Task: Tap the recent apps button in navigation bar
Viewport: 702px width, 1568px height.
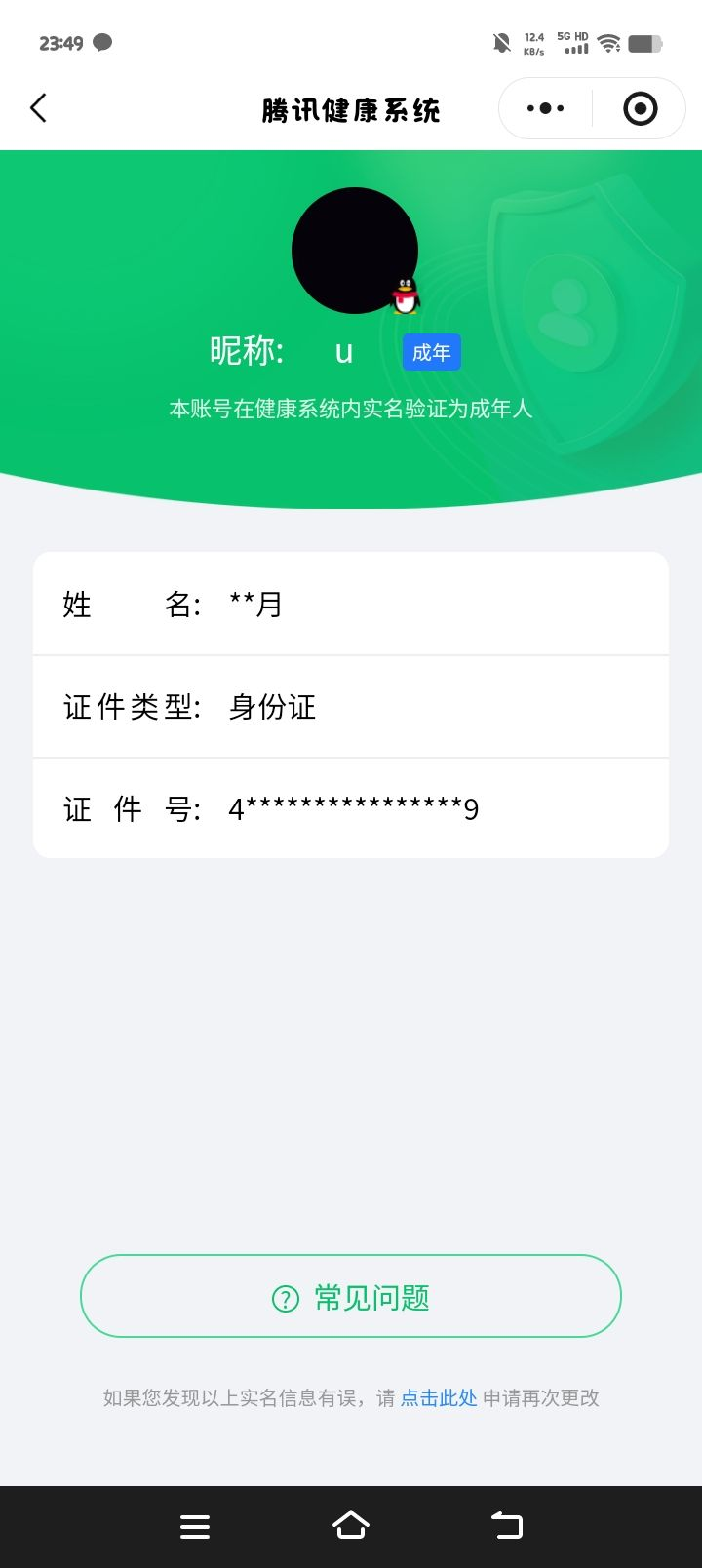Action: pos(195,1524)
